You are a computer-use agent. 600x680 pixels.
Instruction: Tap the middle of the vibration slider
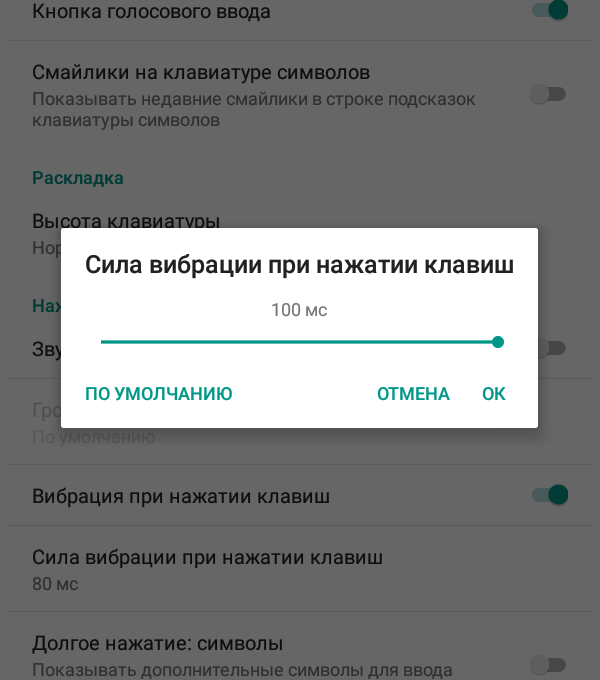click(x=300, y=342)
